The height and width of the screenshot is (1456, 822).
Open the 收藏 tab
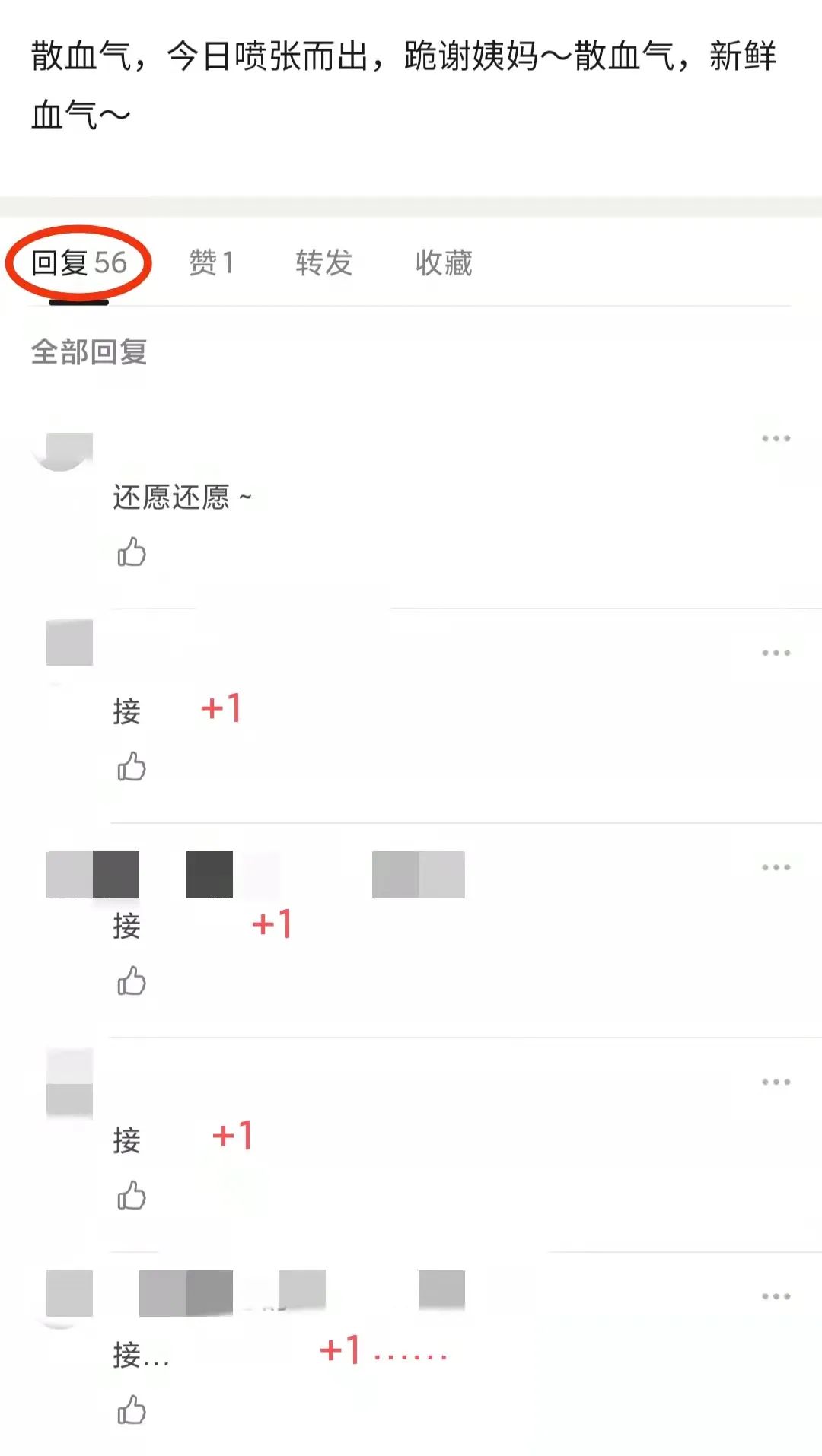coord(443,263)
